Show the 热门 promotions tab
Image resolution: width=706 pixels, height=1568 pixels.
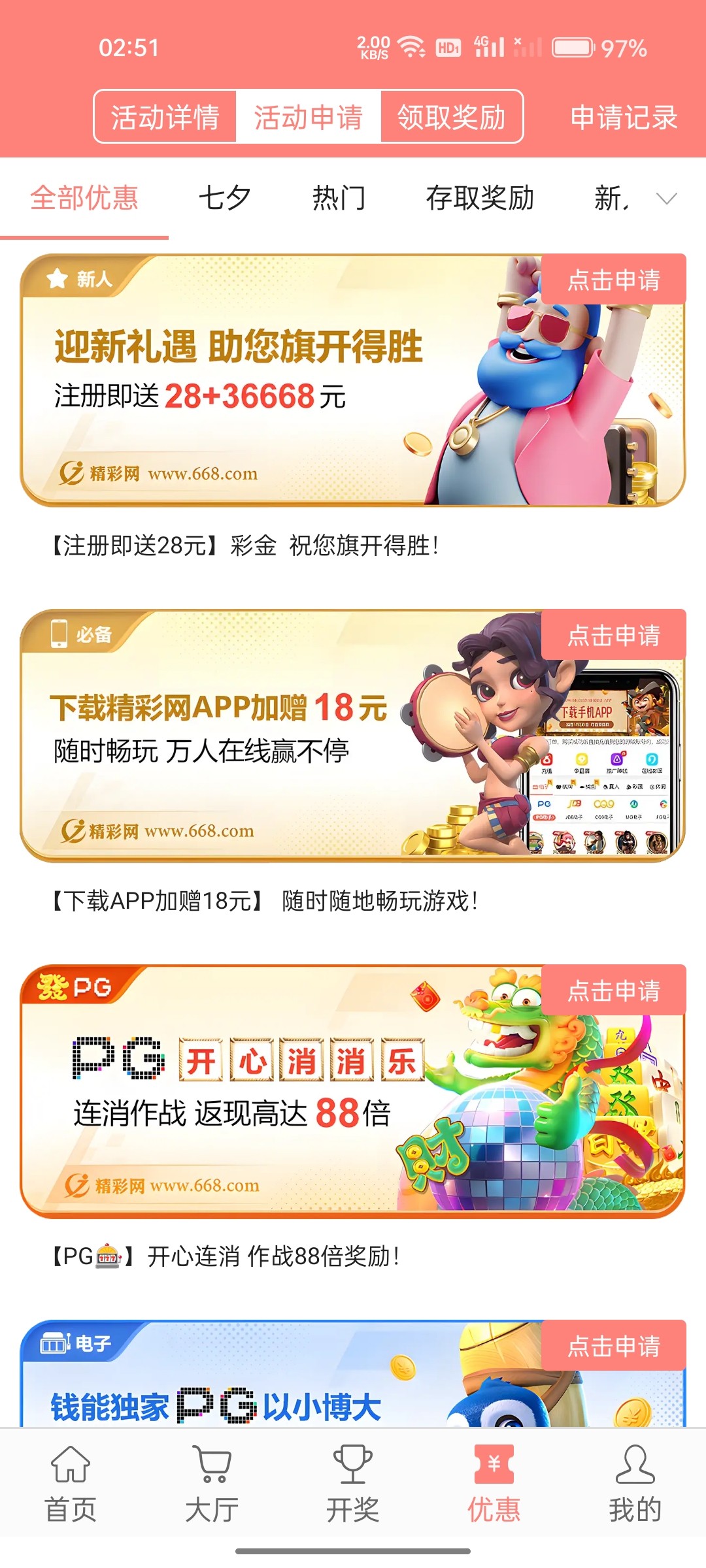pos(339,198)
